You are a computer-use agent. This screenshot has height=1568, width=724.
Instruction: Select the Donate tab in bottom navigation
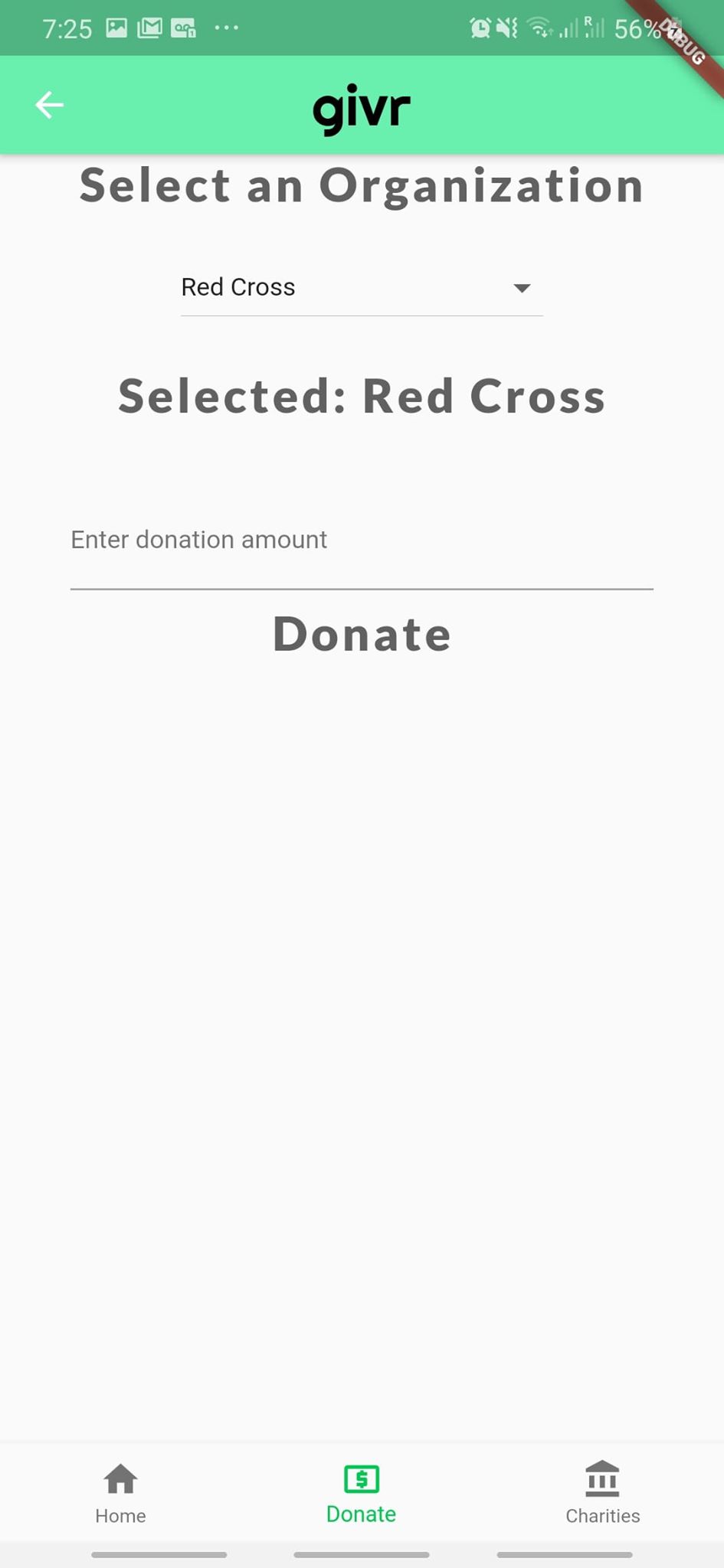(361, 1493)
